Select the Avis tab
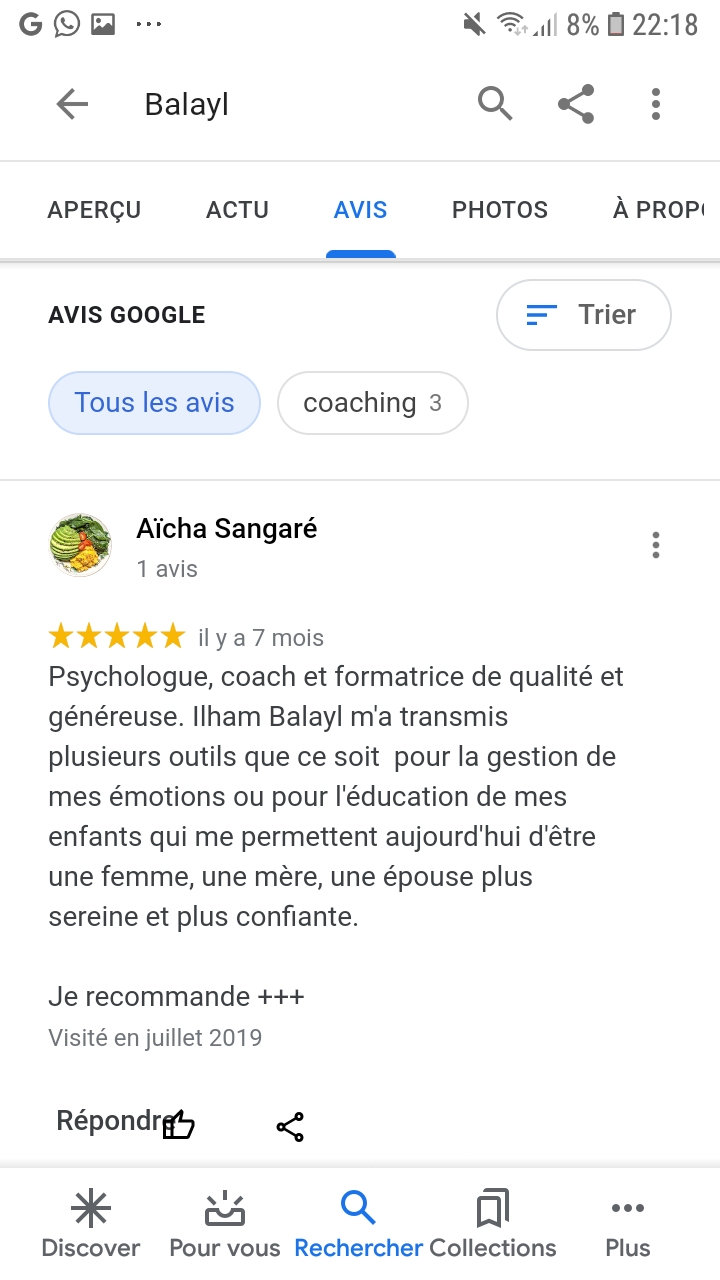This screenshot has height=1280, width=720. coord(360,210)
